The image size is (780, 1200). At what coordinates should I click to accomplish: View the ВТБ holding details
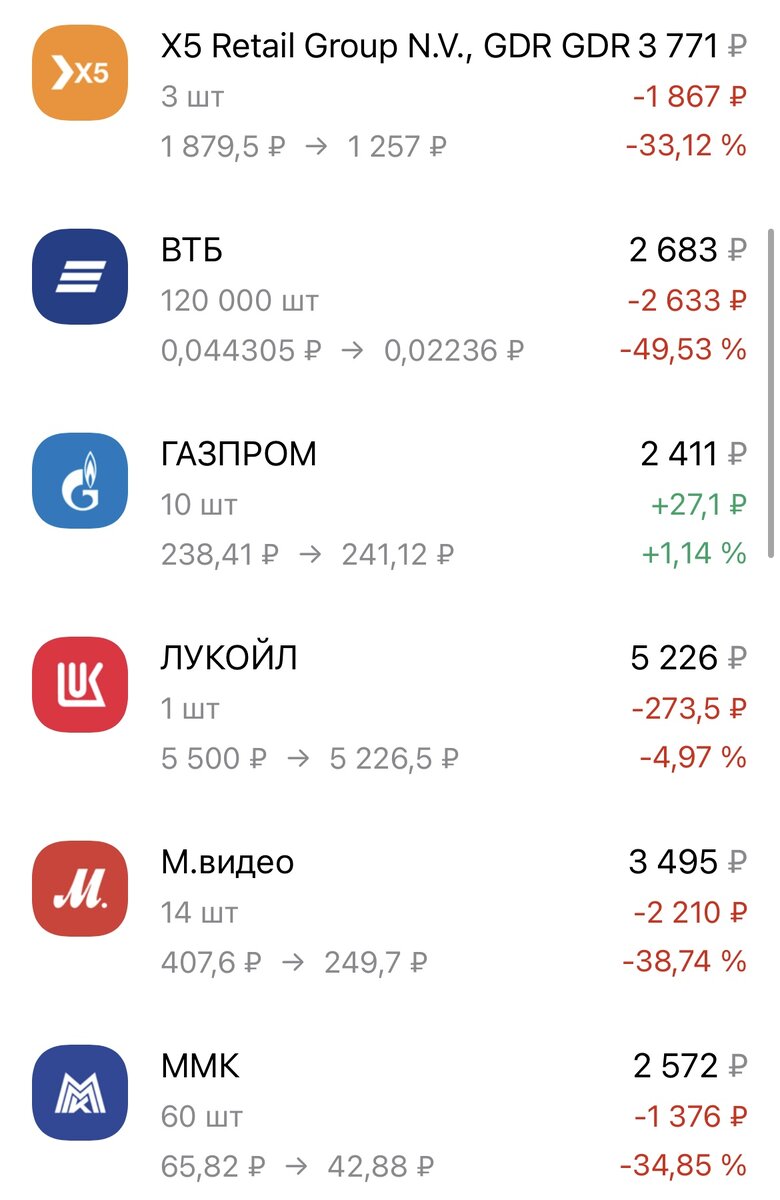390,300
